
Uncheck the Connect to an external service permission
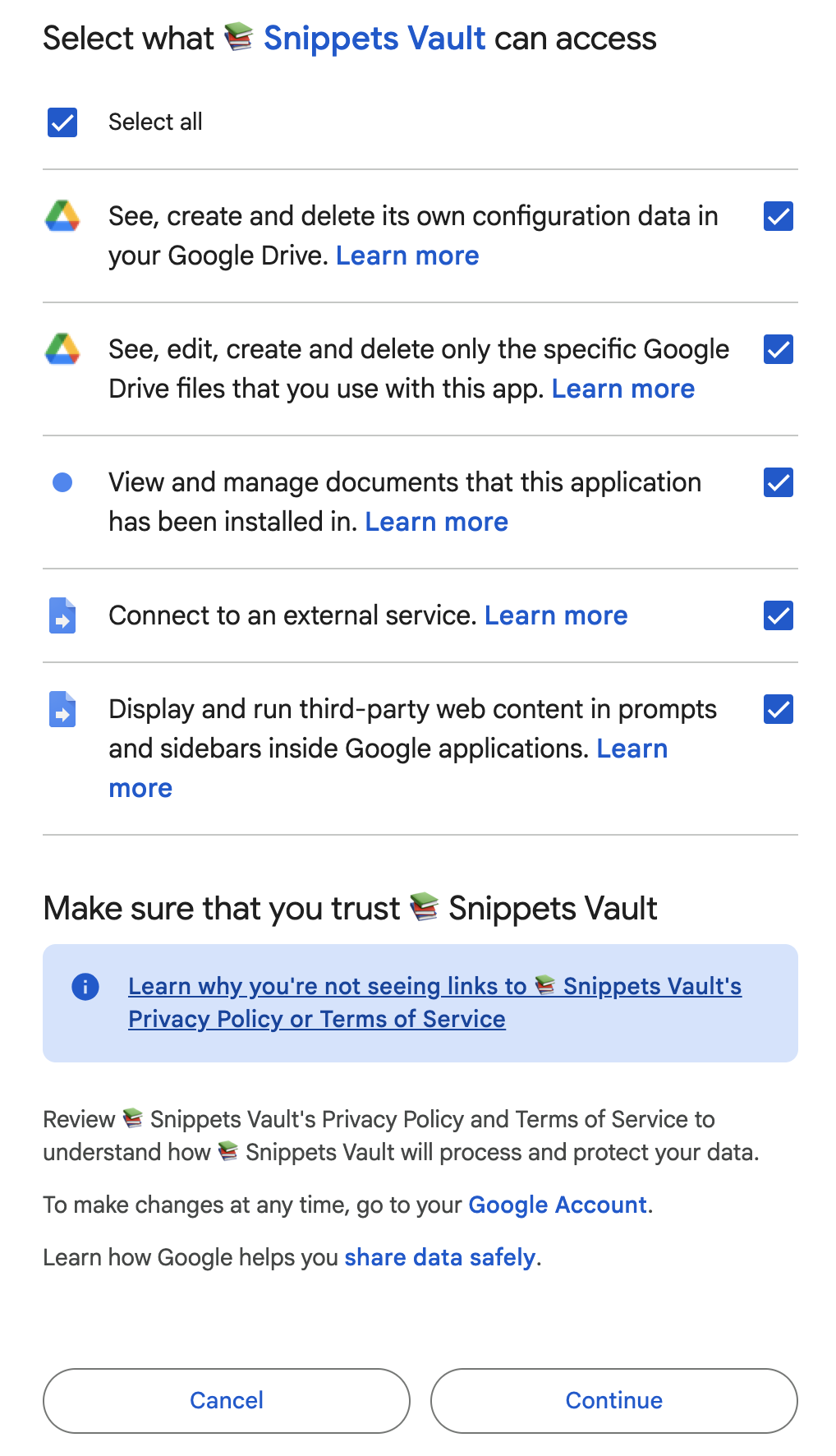778,615
